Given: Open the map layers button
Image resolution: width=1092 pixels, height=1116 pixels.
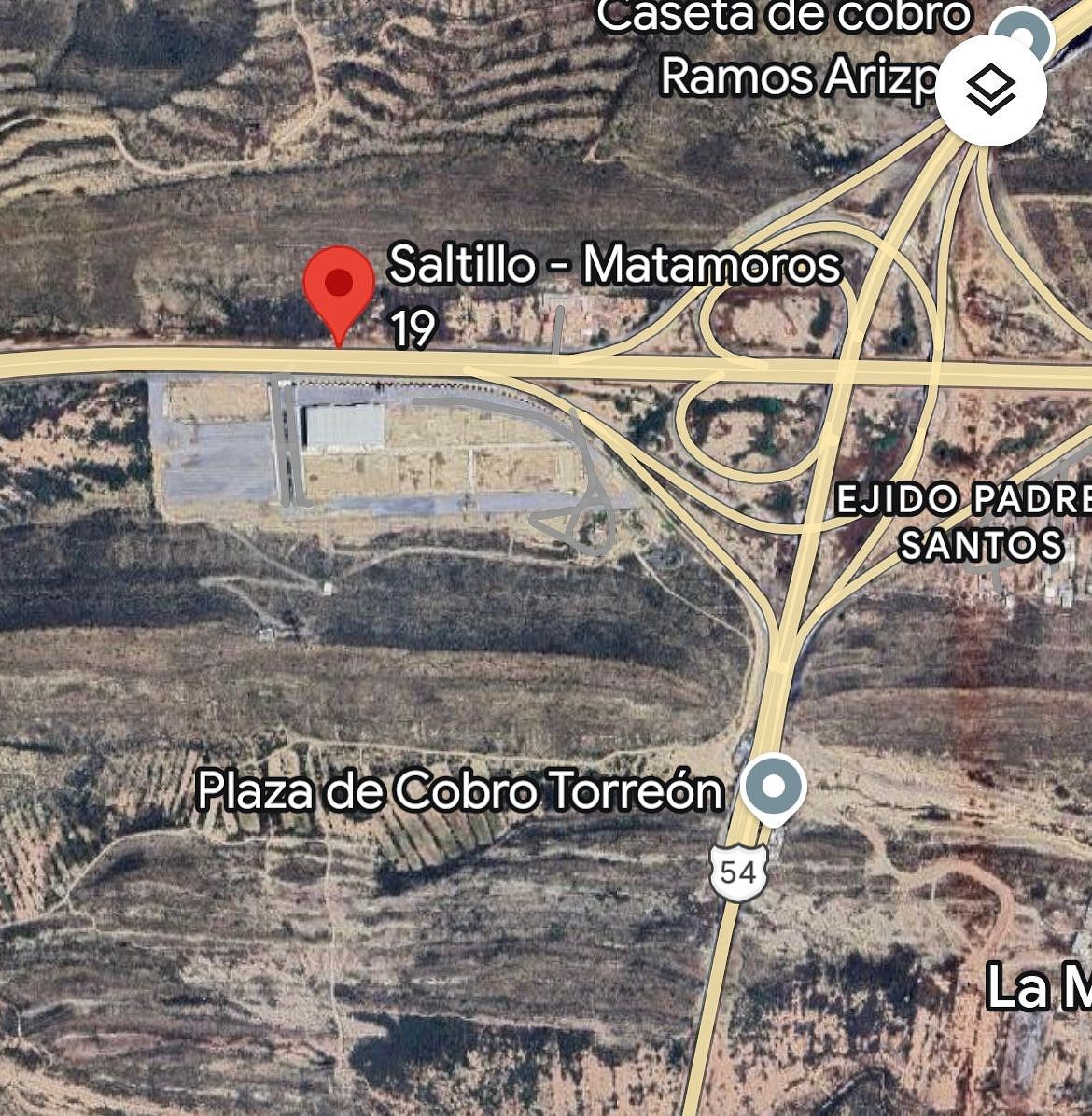Looking at the screenshot, I should [x=990, y=91].
